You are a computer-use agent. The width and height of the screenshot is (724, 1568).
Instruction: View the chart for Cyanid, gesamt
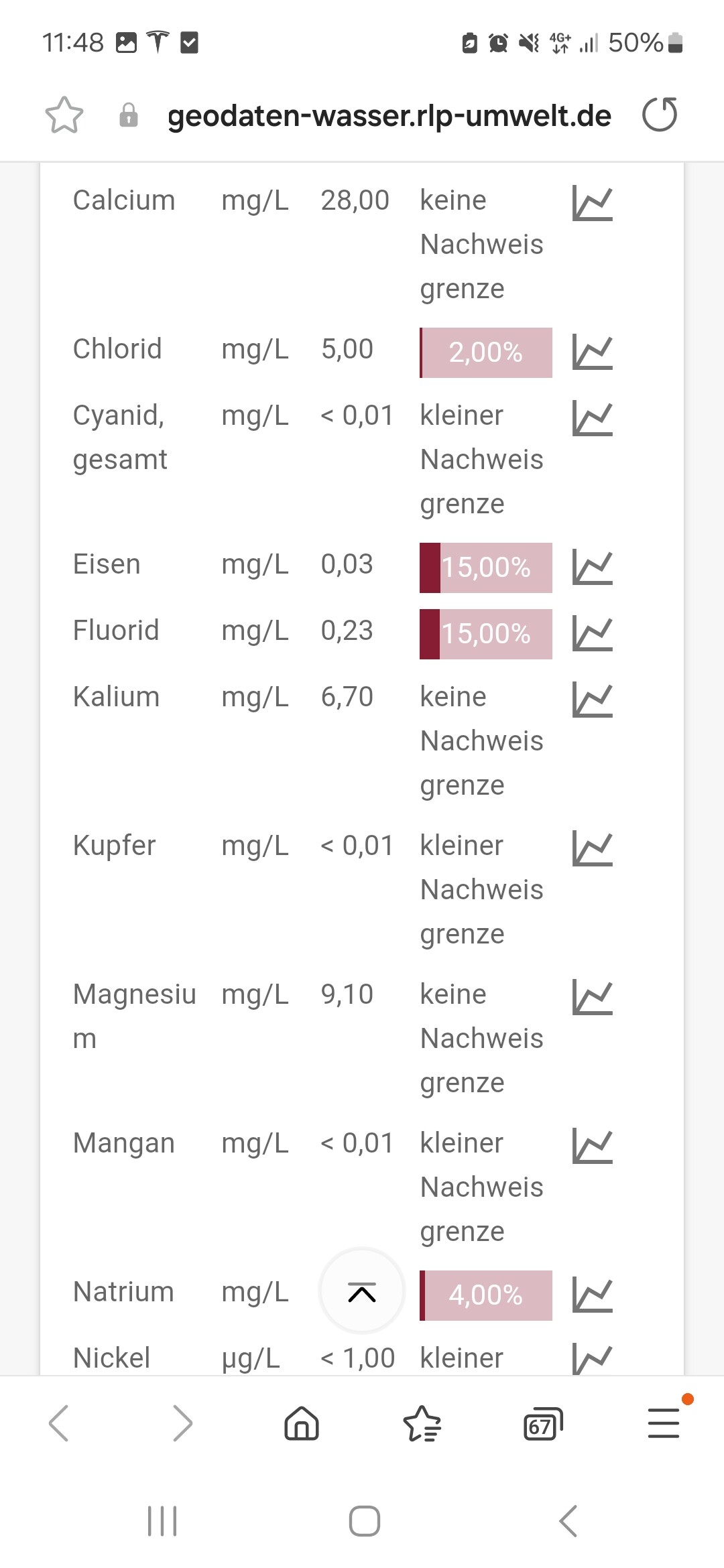tap(593, 418)
